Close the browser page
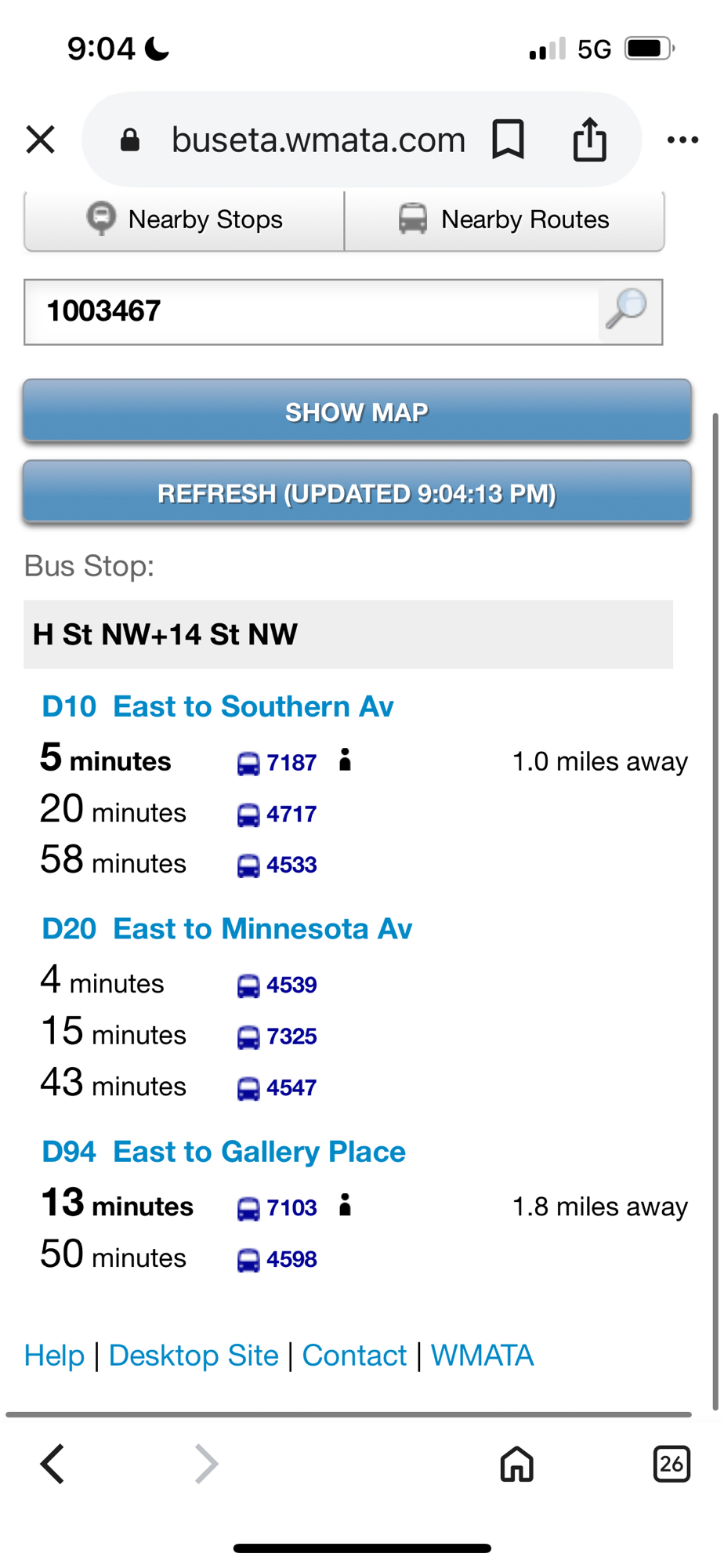The image size is (724, 1568). (40, 140)
